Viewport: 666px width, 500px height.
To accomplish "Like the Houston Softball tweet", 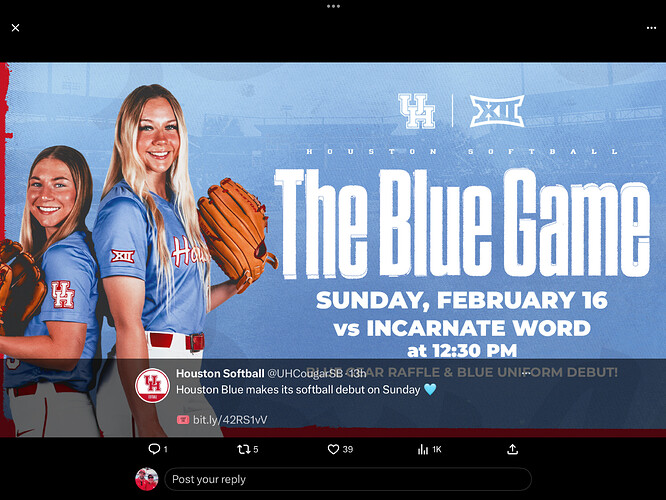I will (x=334, y=450).
